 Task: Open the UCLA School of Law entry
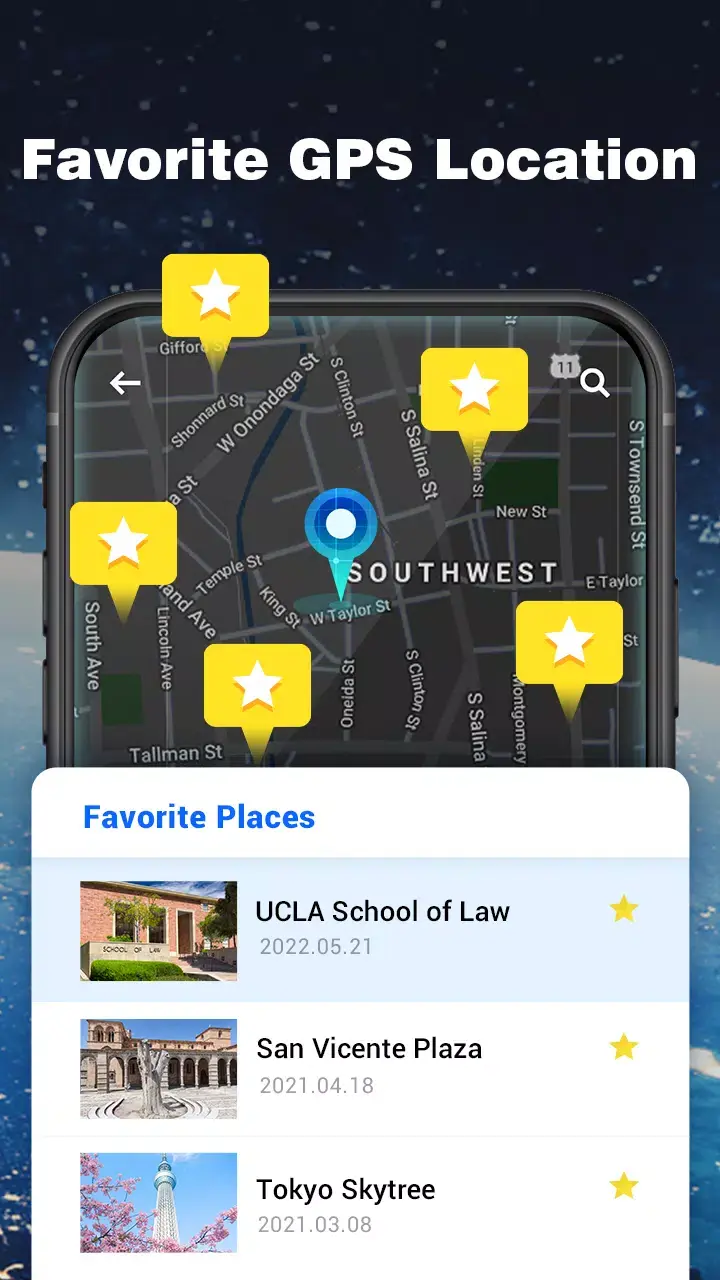pos(383,911)
